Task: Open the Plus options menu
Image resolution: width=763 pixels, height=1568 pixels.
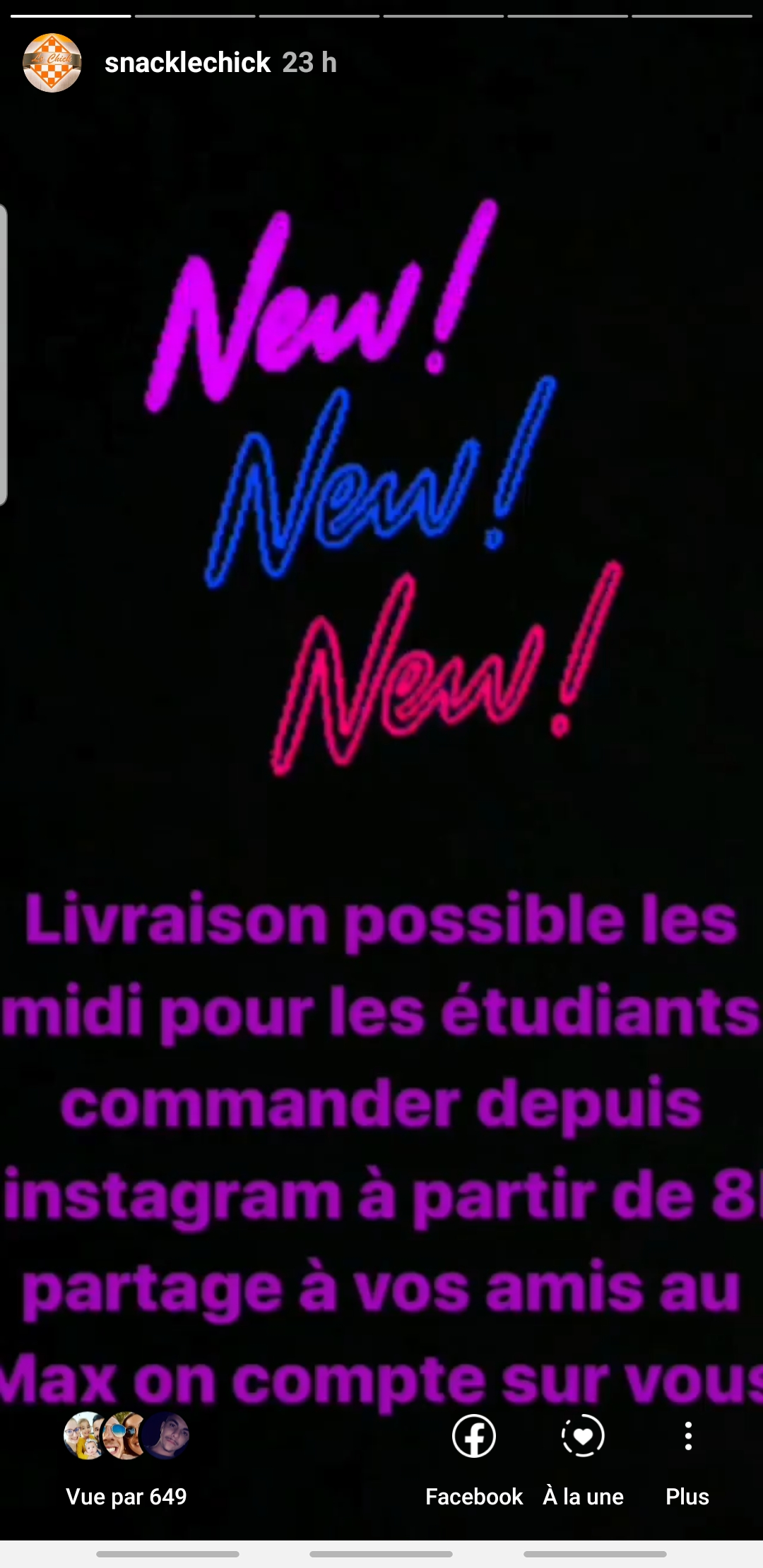Action: [x=687, y=1461]
